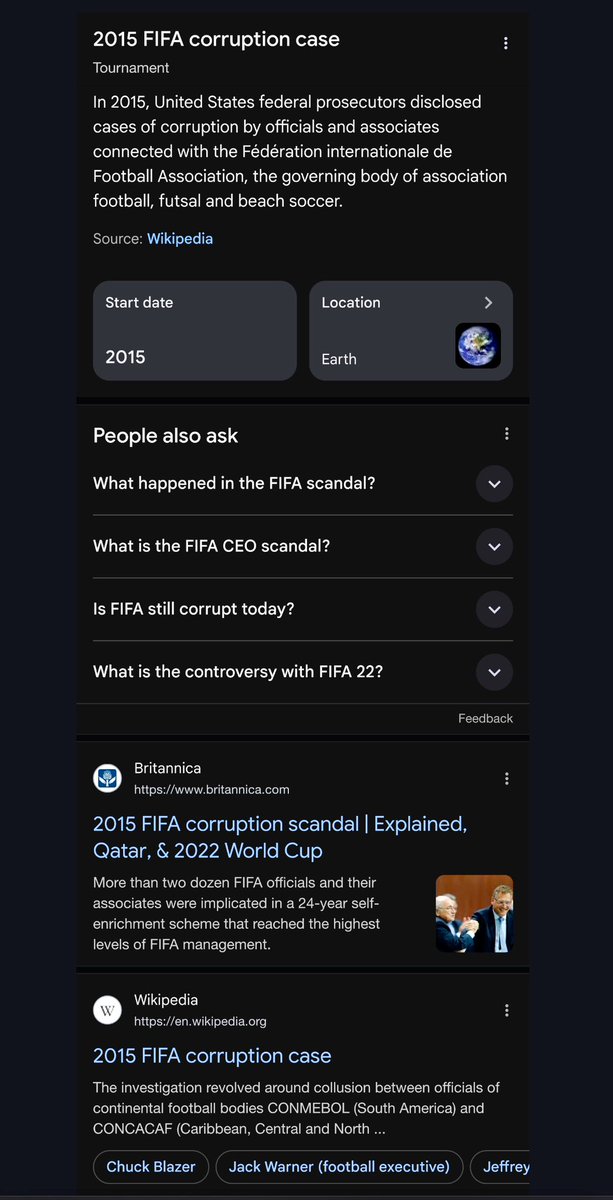Expand 'What is the controversy with FIFA 22?'

[x=494, y=673]
